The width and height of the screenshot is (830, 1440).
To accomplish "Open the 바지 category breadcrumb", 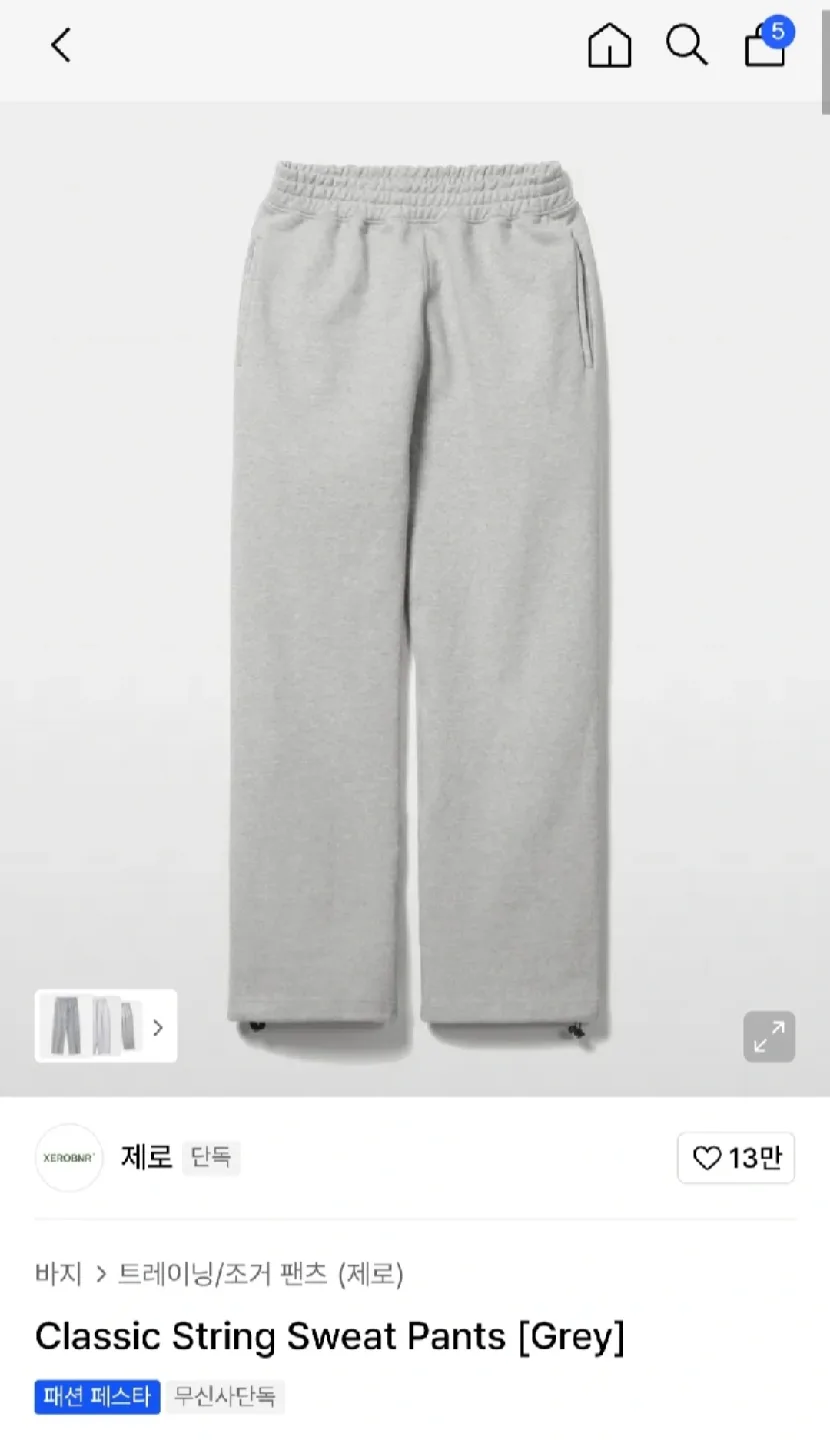I will click(58, 1274).
